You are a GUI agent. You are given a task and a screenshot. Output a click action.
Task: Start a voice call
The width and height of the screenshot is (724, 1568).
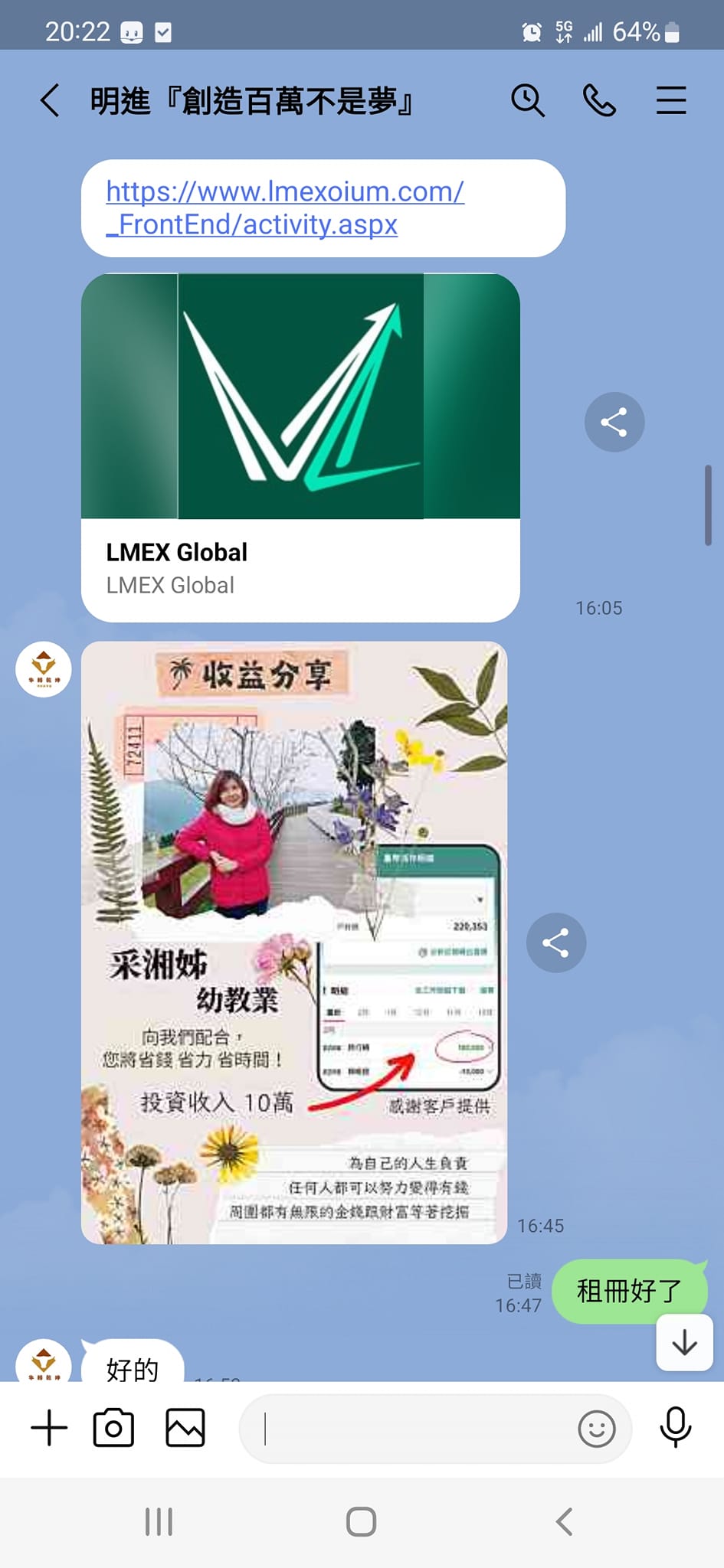(x=599, y=100)
